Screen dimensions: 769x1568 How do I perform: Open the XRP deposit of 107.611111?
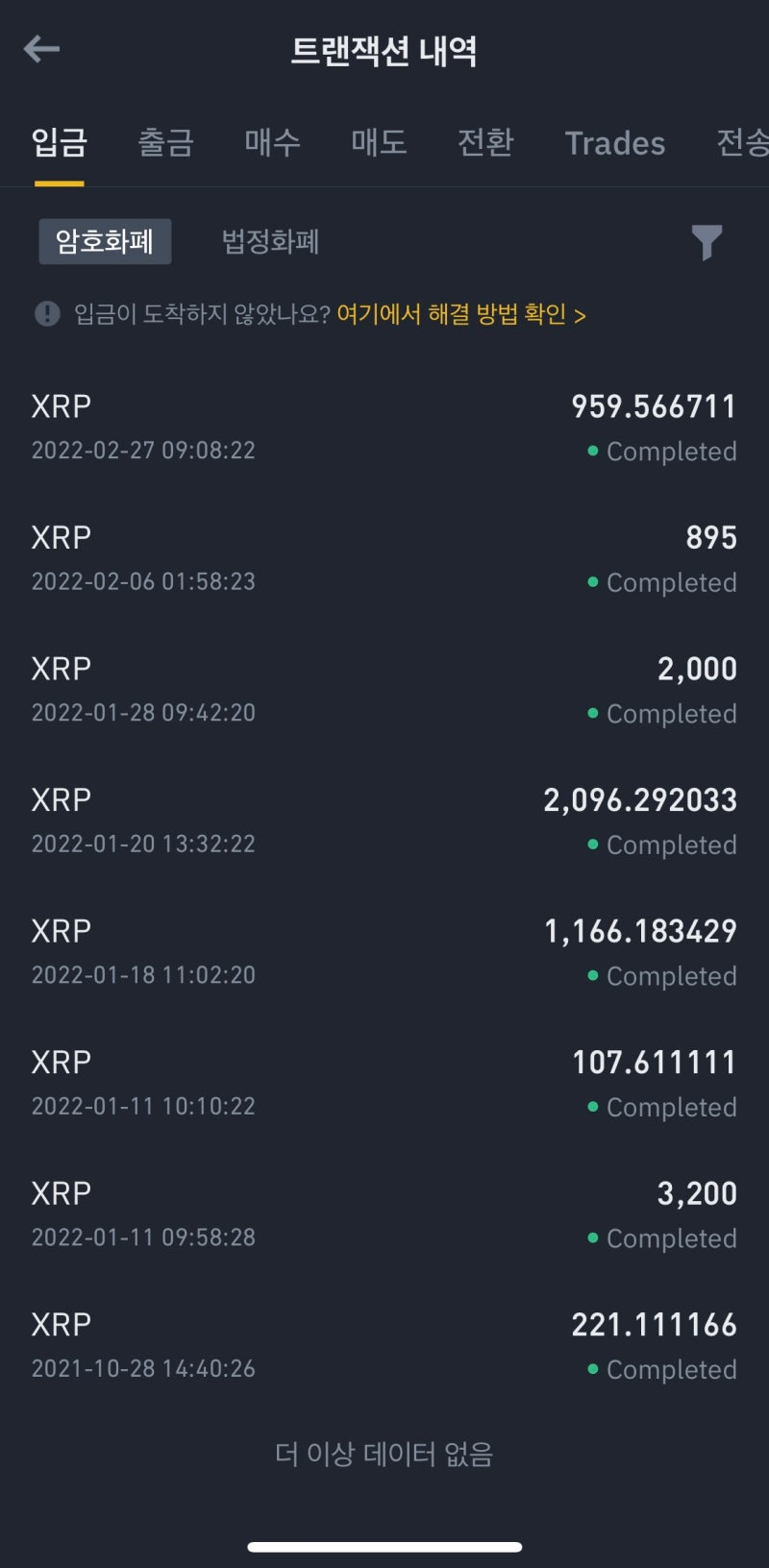coord(384,1084)
